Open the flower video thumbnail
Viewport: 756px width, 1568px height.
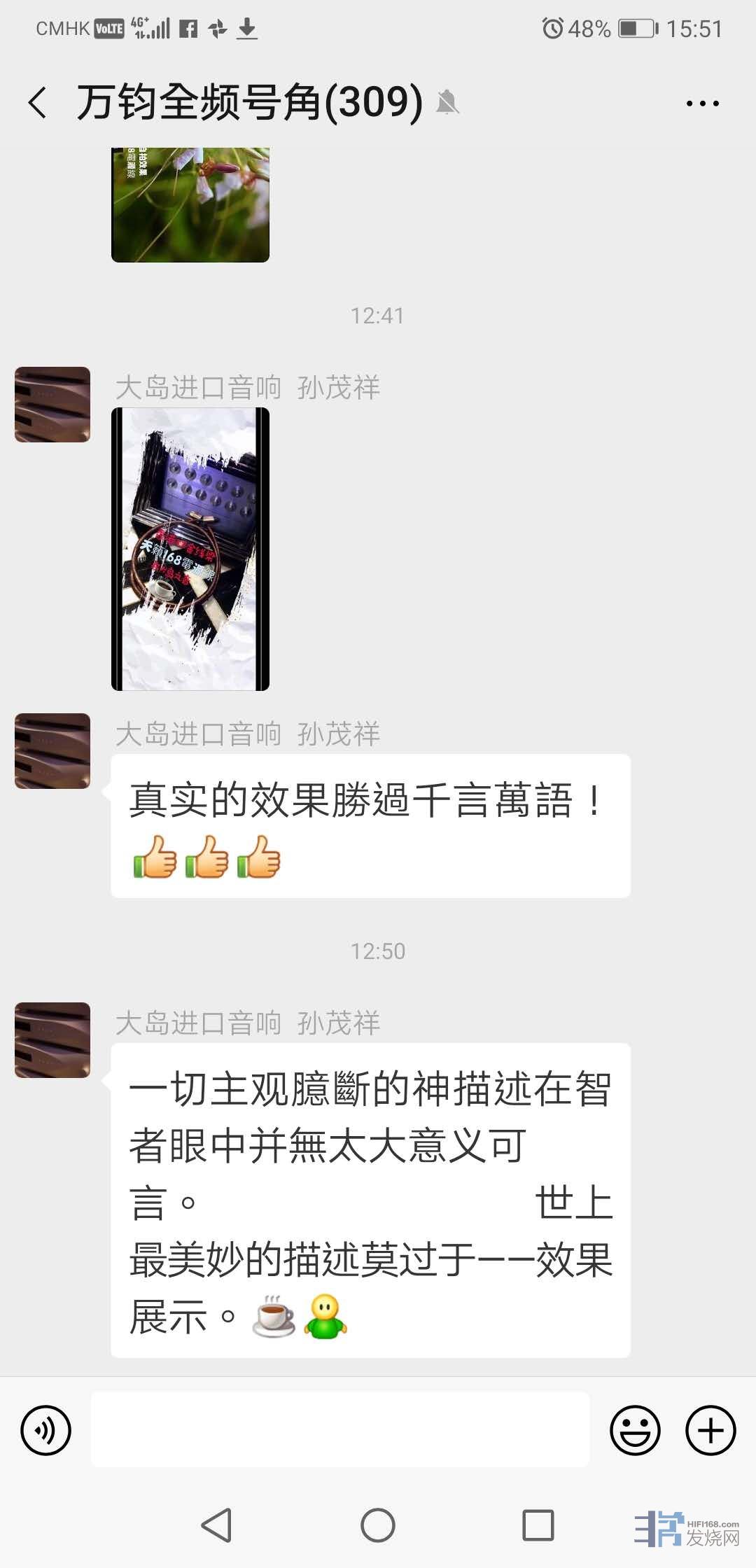(x=190, y=204)
